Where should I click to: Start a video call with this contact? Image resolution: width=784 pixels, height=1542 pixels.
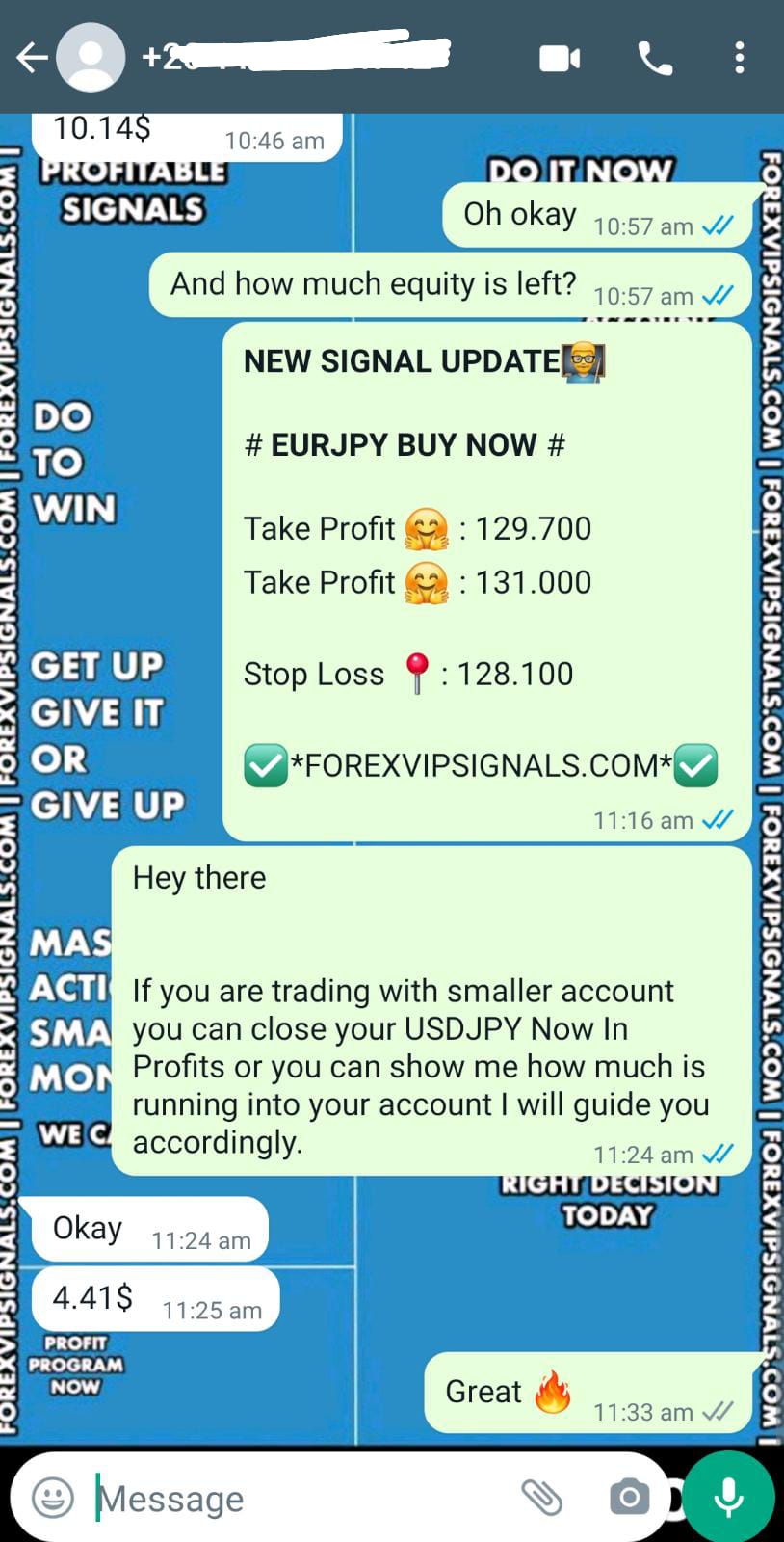[560, 59]
